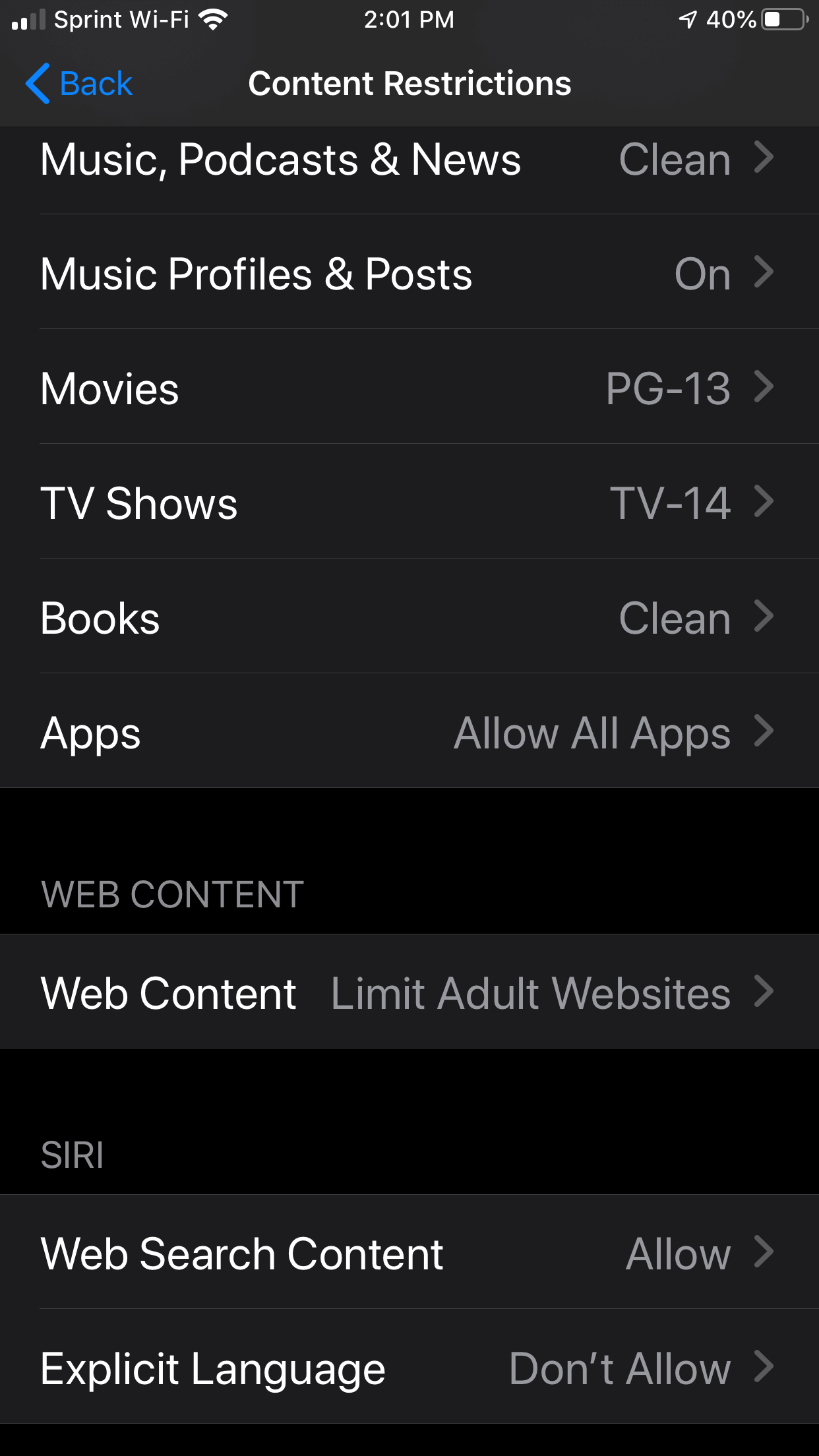
Task: Open Music, Podcasts & News restriction
Action: pyautogui.click(x=409, y=160)
